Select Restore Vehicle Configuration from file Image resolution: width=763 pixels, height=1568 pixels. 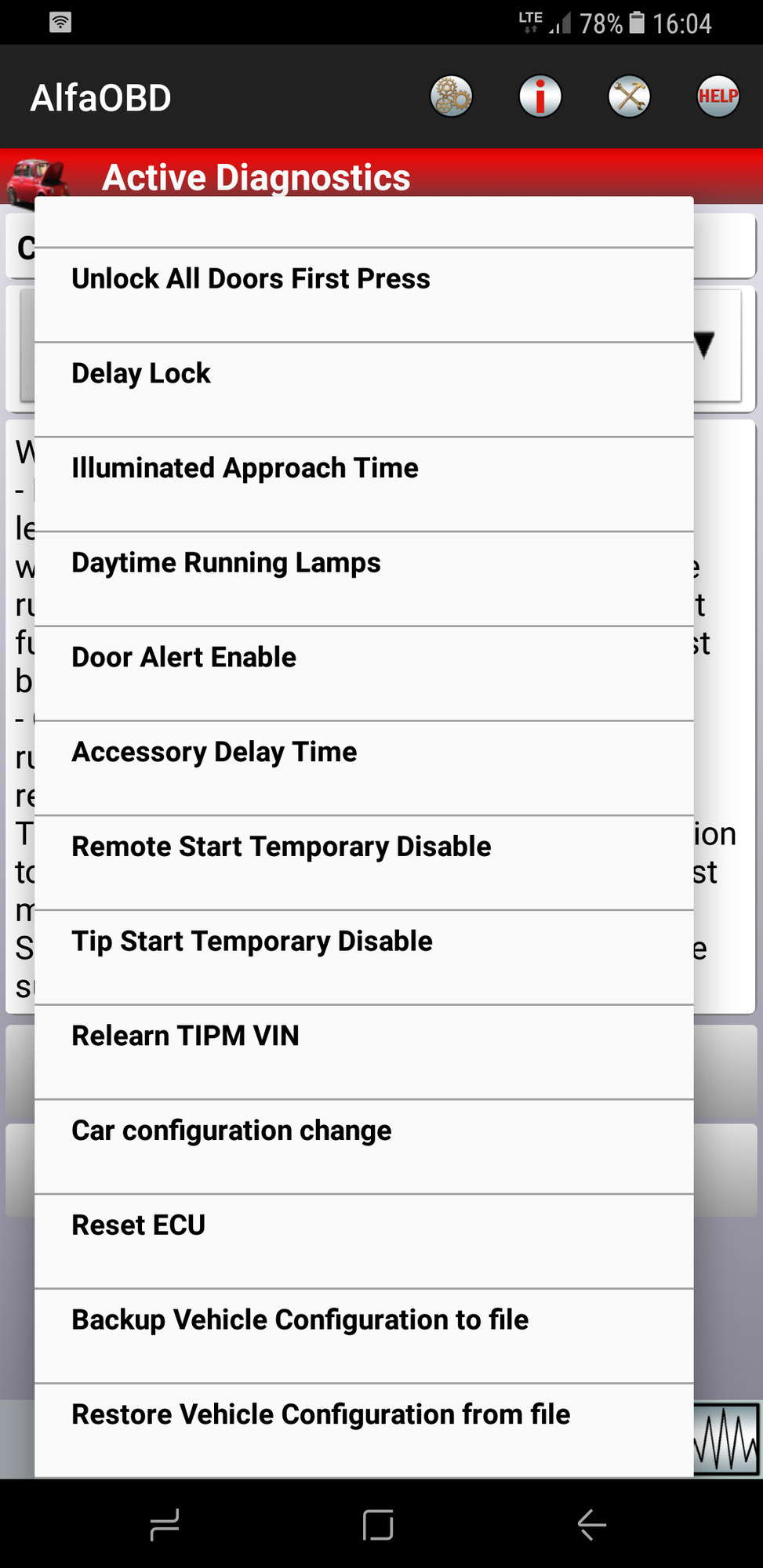coord(364,1429)
